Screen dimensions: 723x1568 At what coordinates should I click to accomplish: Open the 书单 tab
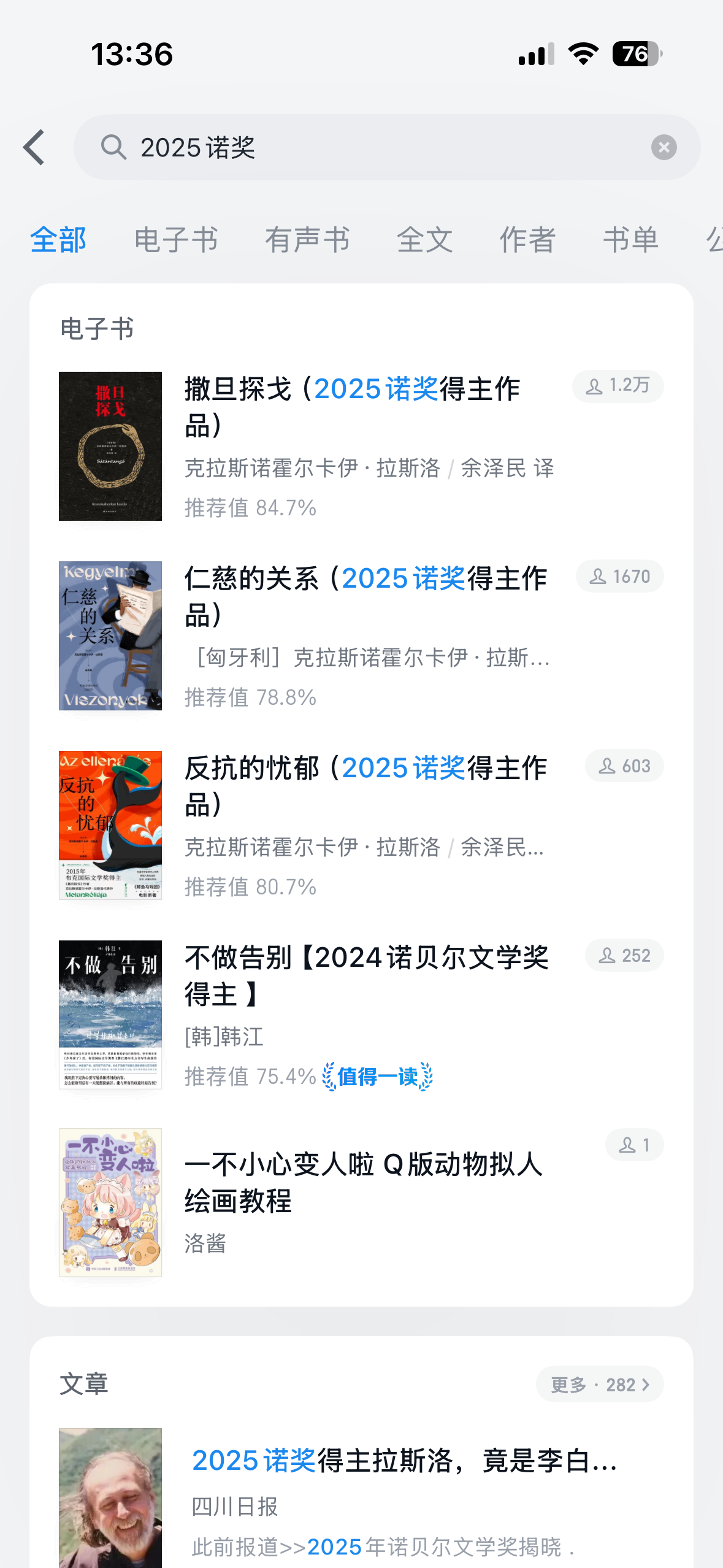click(630, 239)
